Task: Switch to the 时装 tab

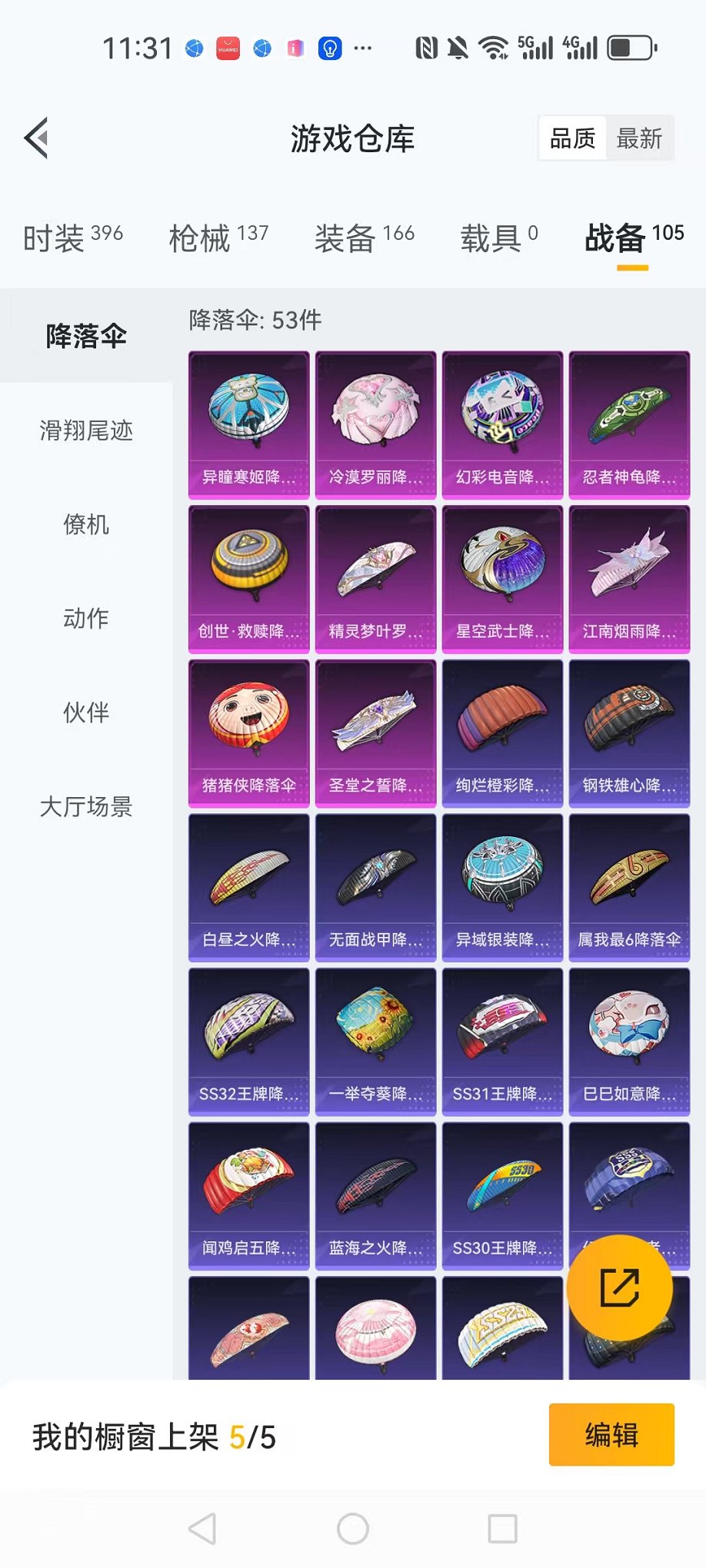Action: [73, 238]
